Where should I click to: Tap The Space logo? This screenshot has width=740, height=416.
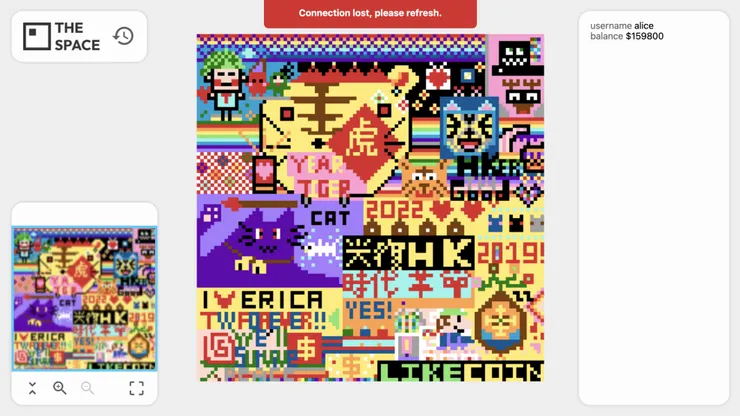pyautogui.click(x=62, y=36)
